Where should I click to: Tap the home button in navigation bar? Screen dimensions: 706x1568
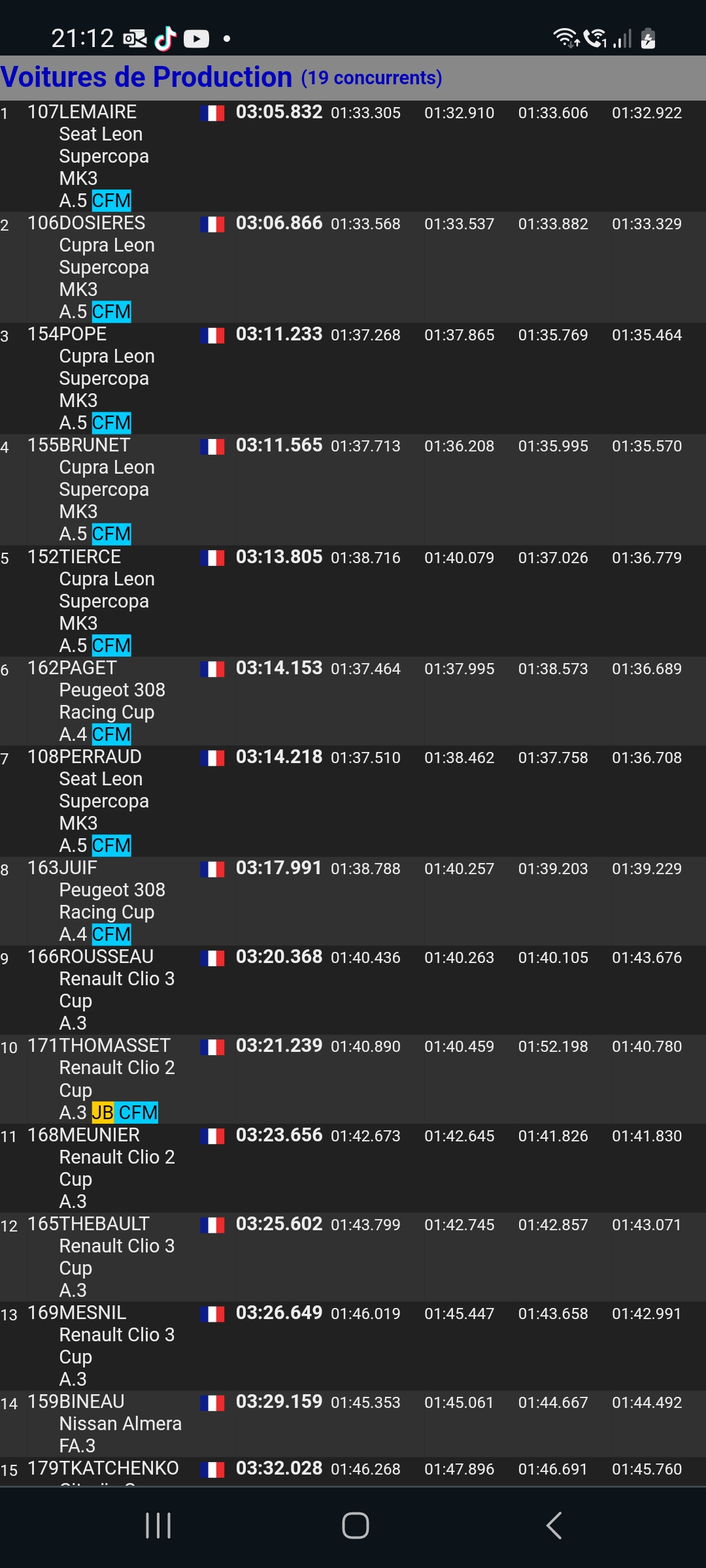tap(355, 1526)
